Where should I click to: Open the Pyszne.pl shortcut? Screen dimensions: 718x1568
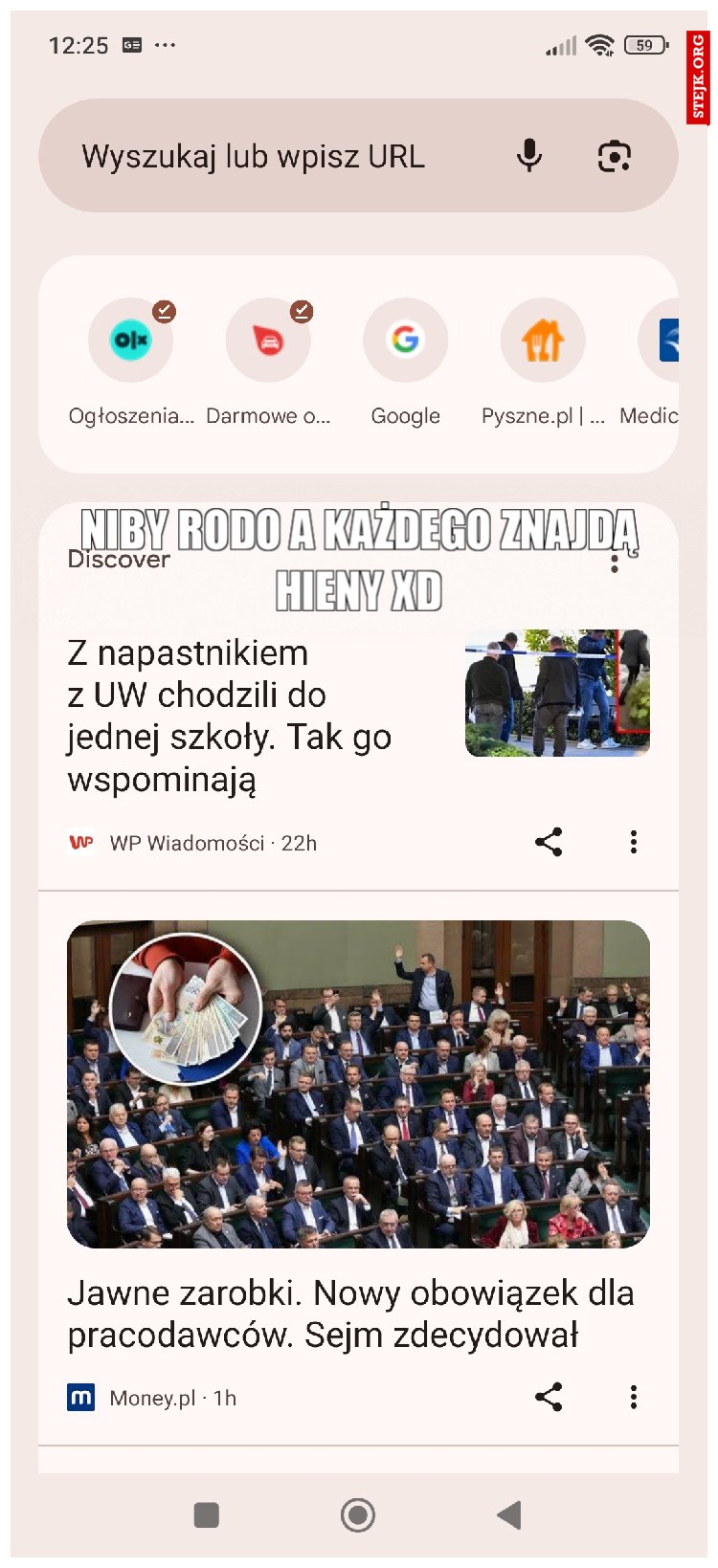tap(543, 341)
